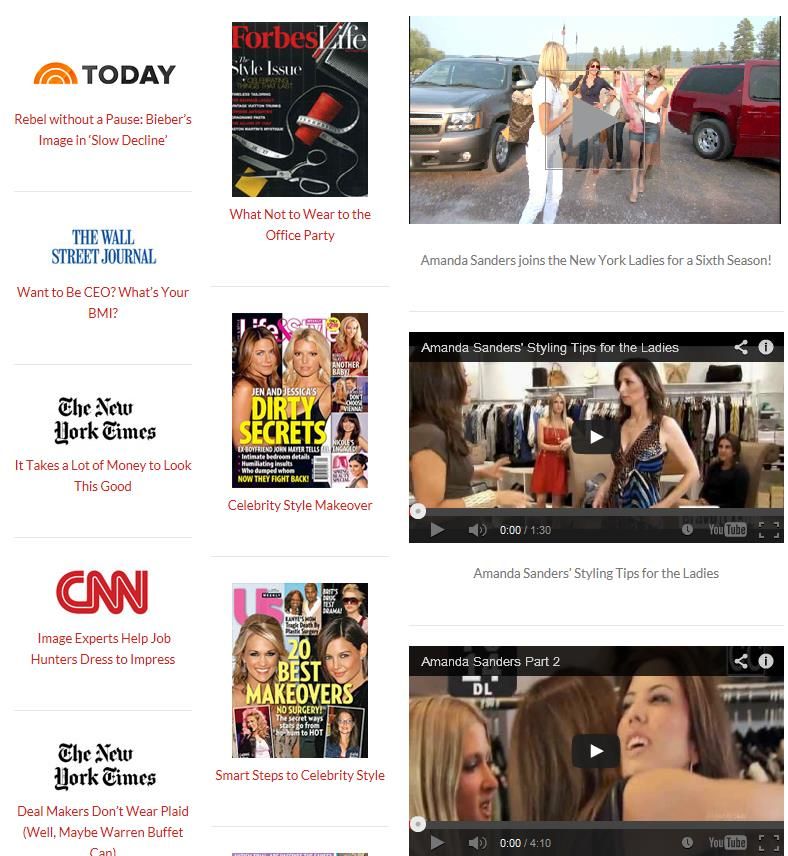
Task: Fullscreen the 'Styling Tips for the Ladies' video
Action: (x=768, y=530)
